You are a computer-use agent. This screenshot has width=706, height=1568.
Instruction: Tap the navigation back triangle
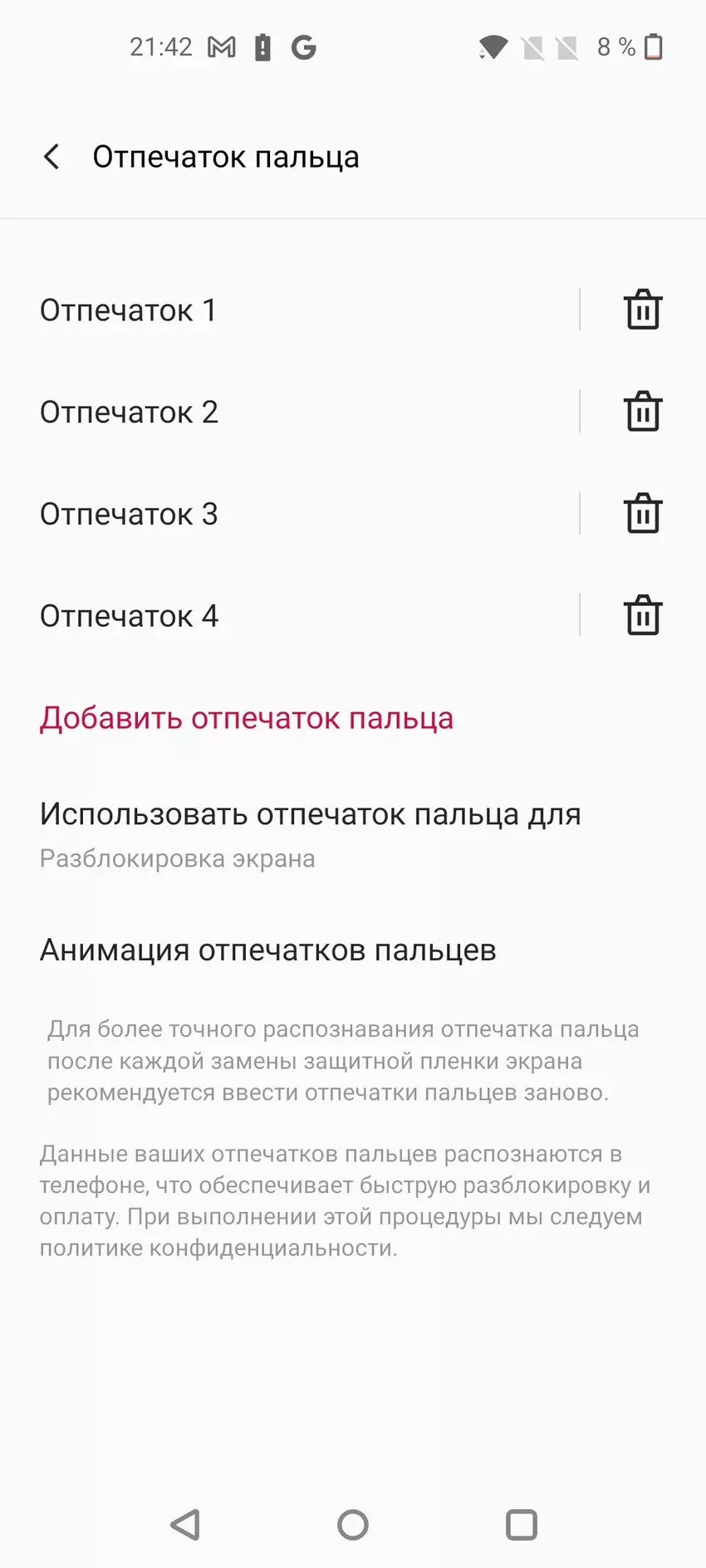point(186,1525)
